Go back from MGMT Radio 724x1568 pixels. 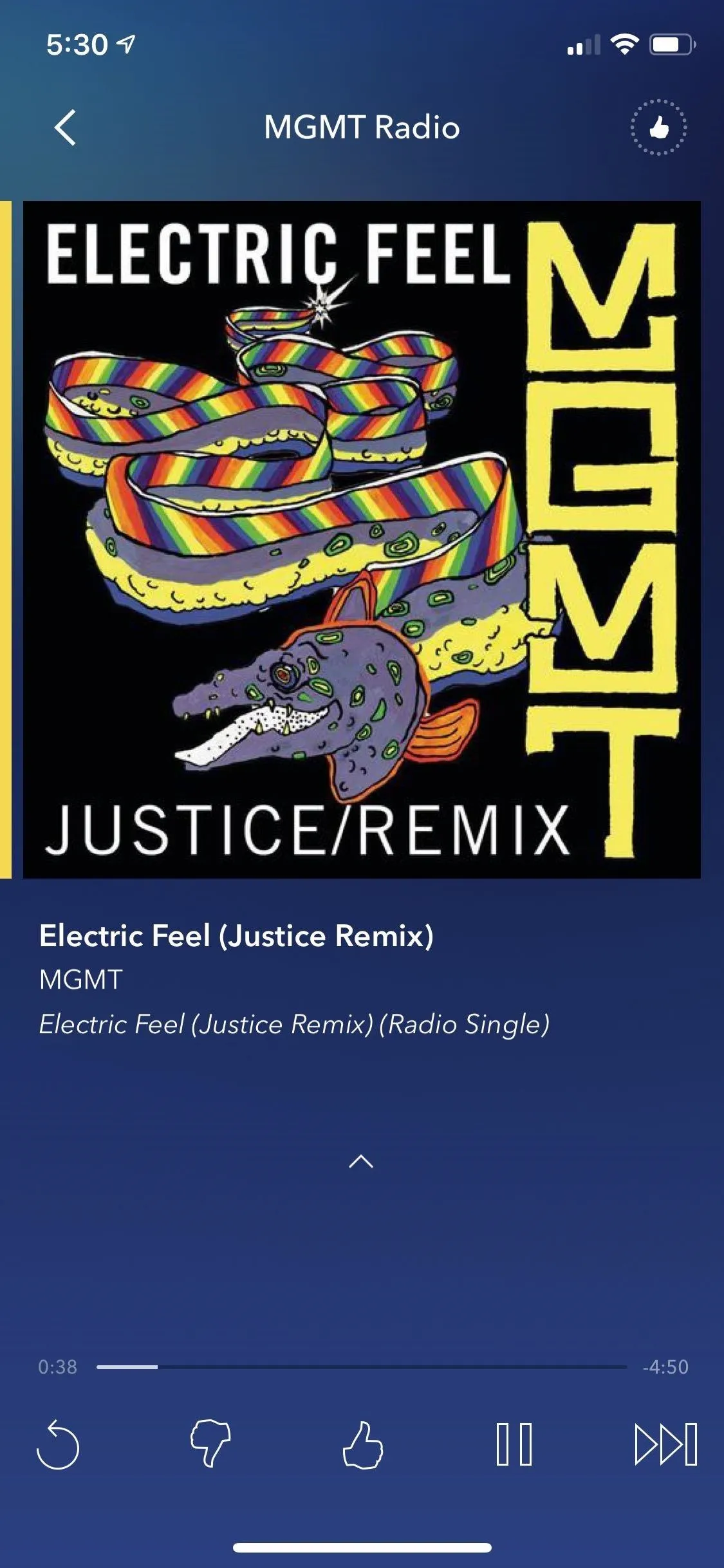tap(65, 127)
